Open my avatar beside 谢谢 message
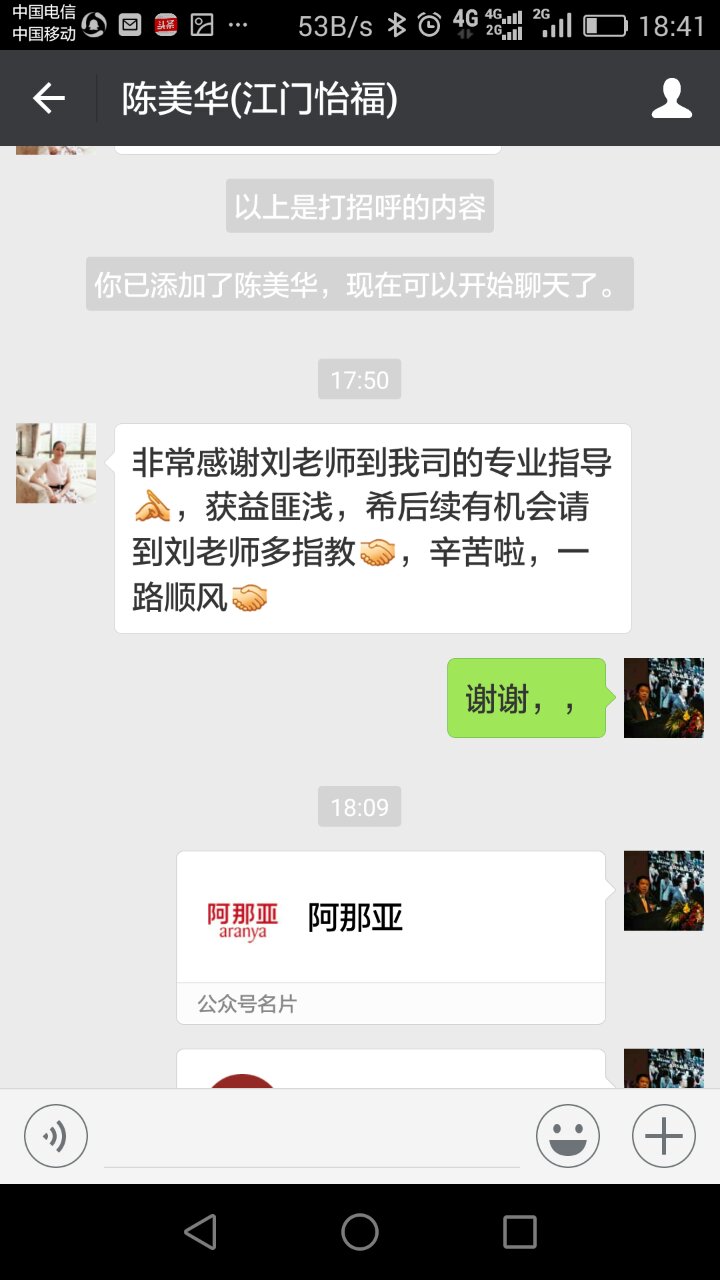The height and width of the screenshot is (1280, 720). coord(663,698)
